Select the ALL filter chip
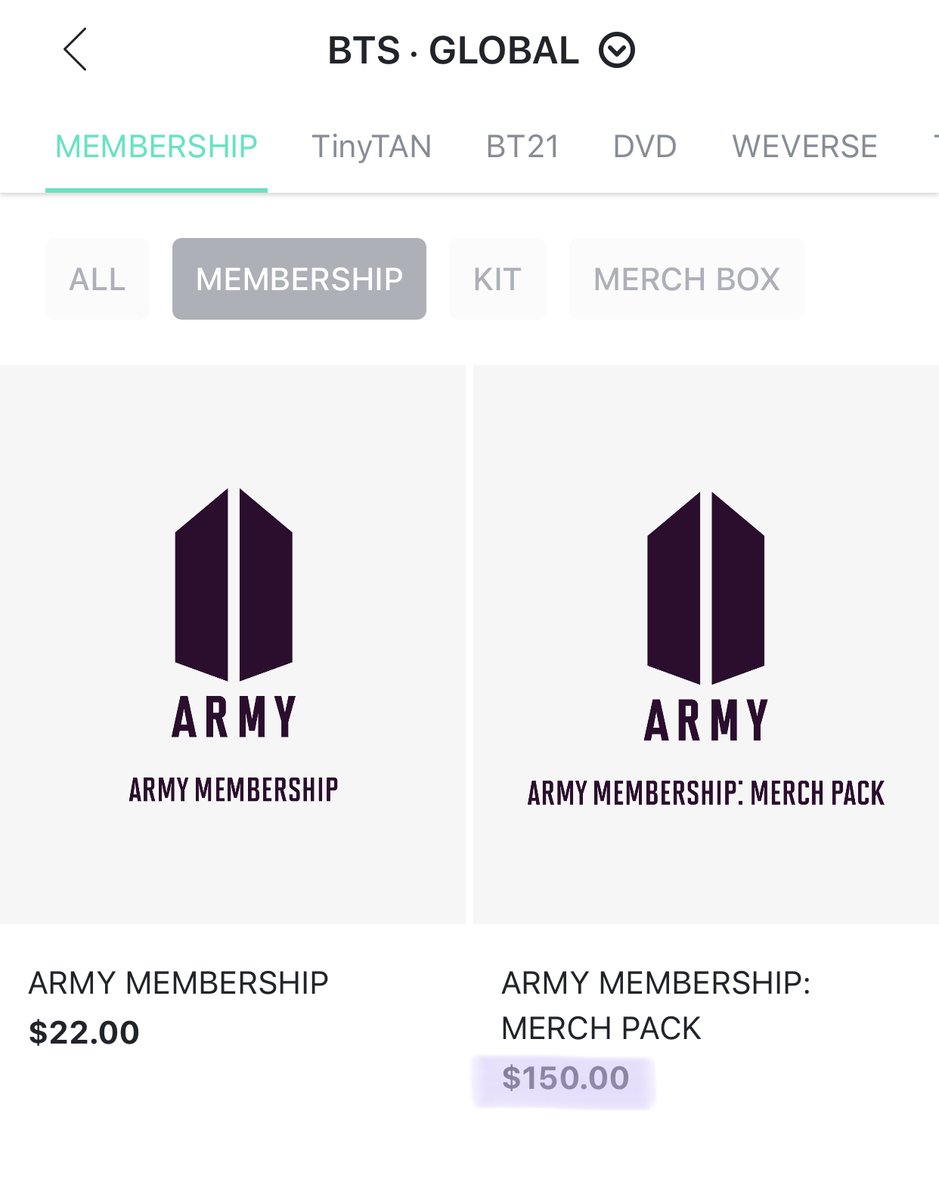The height and width of the screenshot is (1200, 939). (x=97, y=279)
